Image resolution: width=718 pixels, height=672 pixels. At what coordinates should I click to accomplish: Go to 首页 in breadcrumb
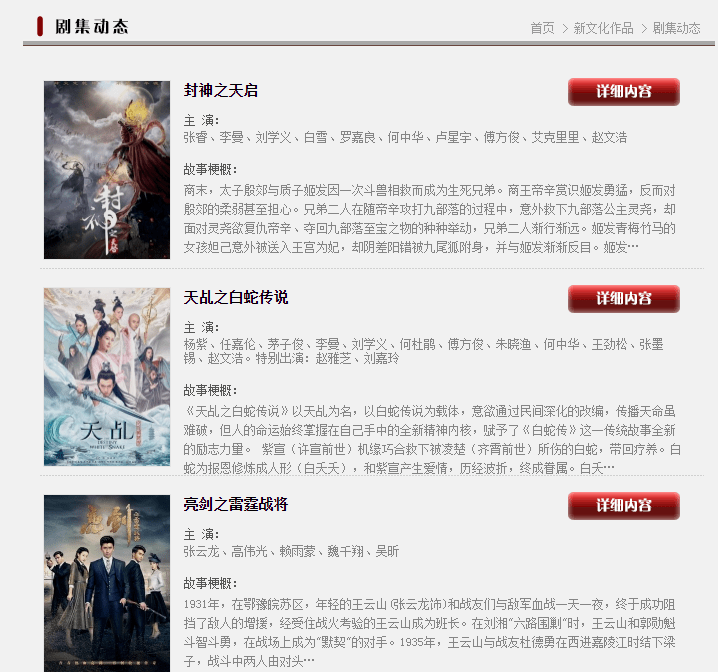point(542,28)
